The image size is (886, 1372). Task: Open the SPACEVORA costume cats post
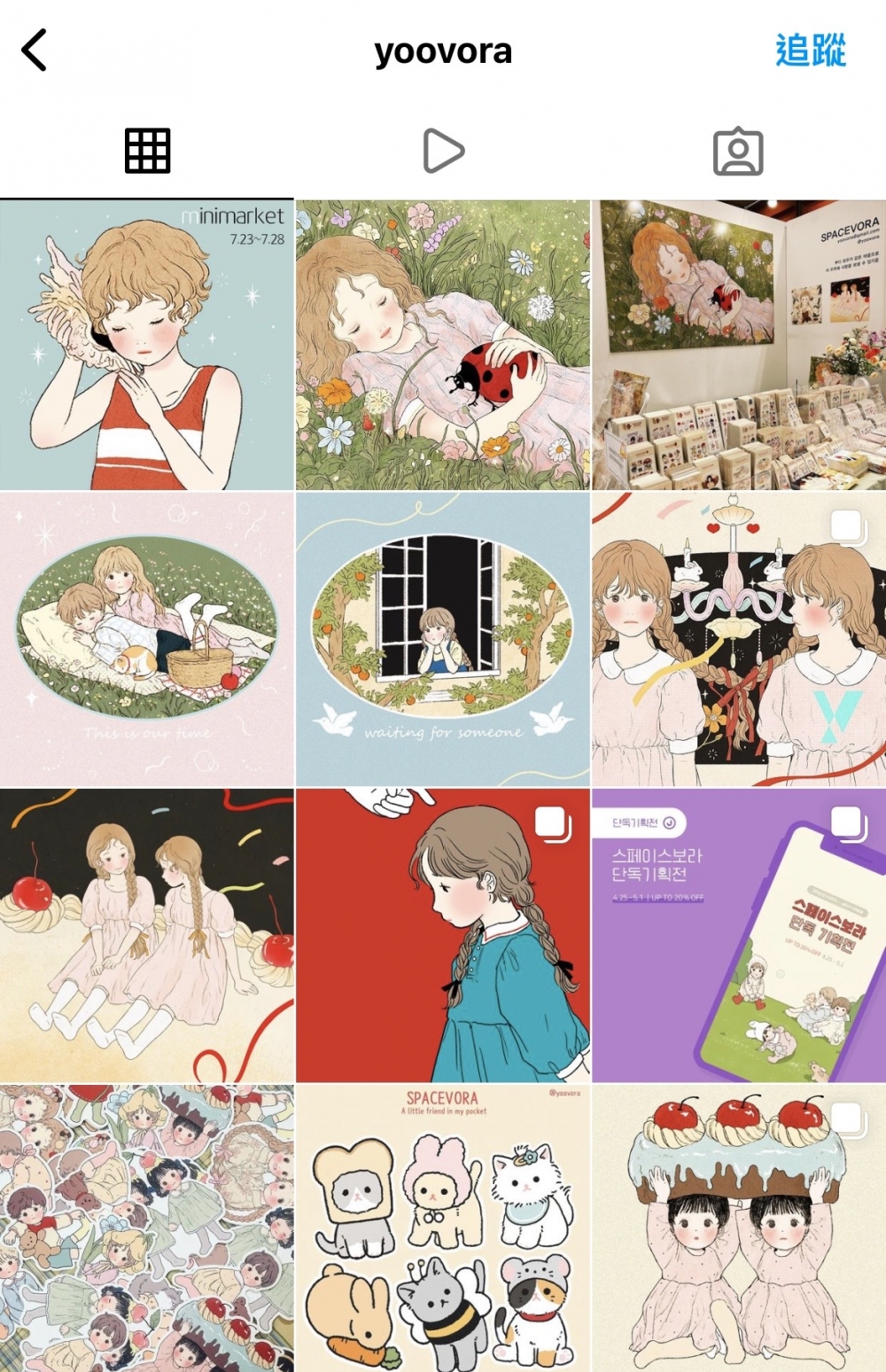[443, 1228]
